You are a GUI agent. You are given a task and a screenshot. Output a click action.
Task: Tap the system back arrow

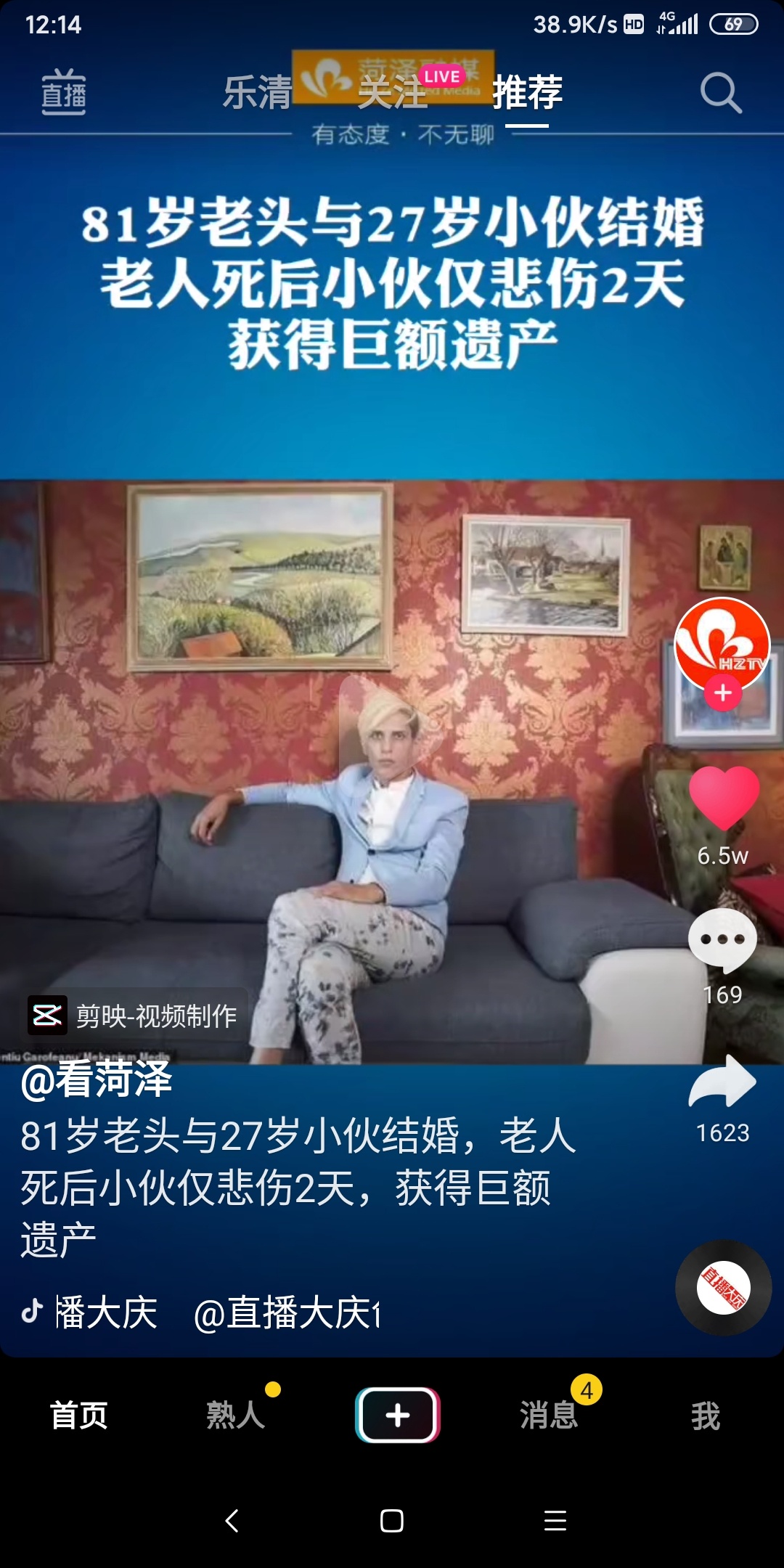tap(232, 1521)
